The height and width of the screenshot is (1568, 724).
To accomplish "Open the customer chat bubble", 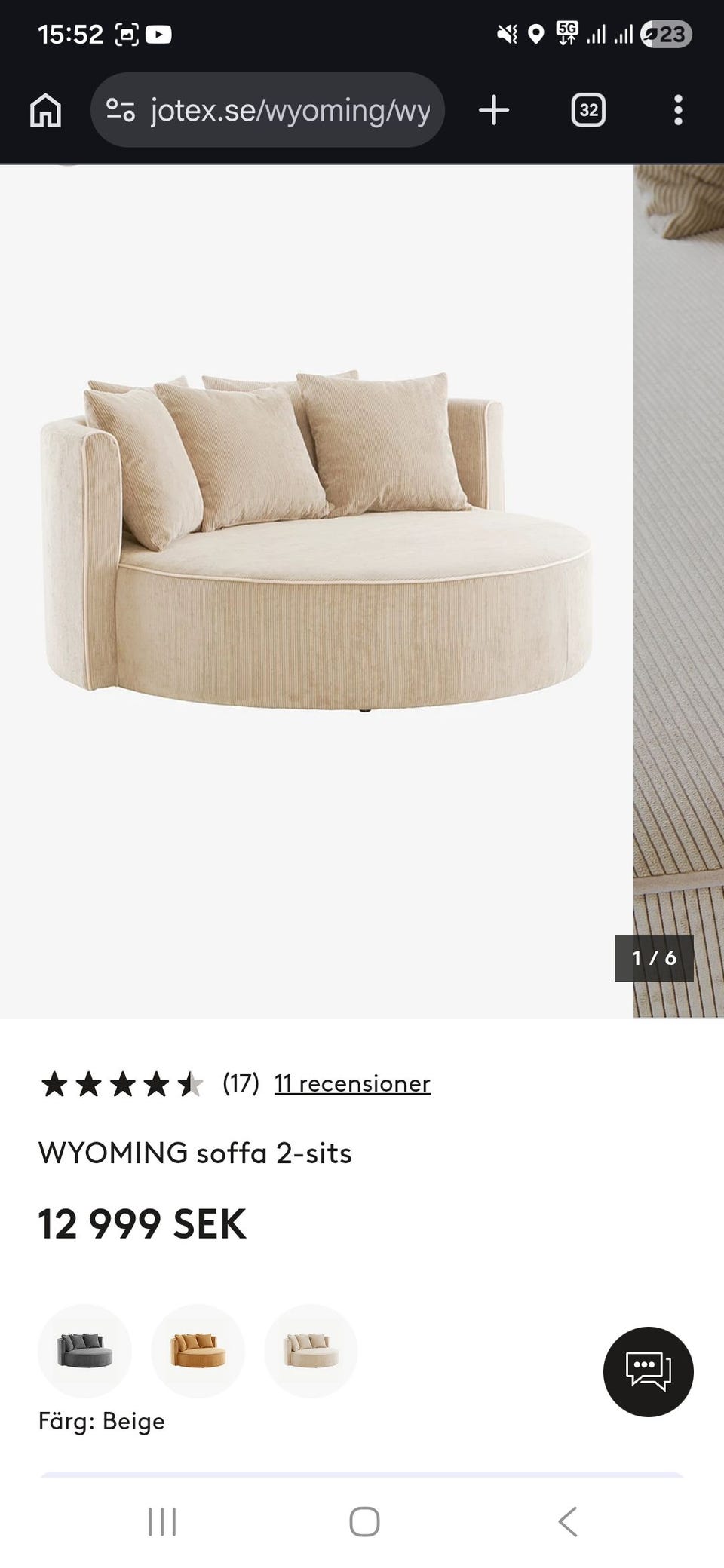I will 648,1371.
